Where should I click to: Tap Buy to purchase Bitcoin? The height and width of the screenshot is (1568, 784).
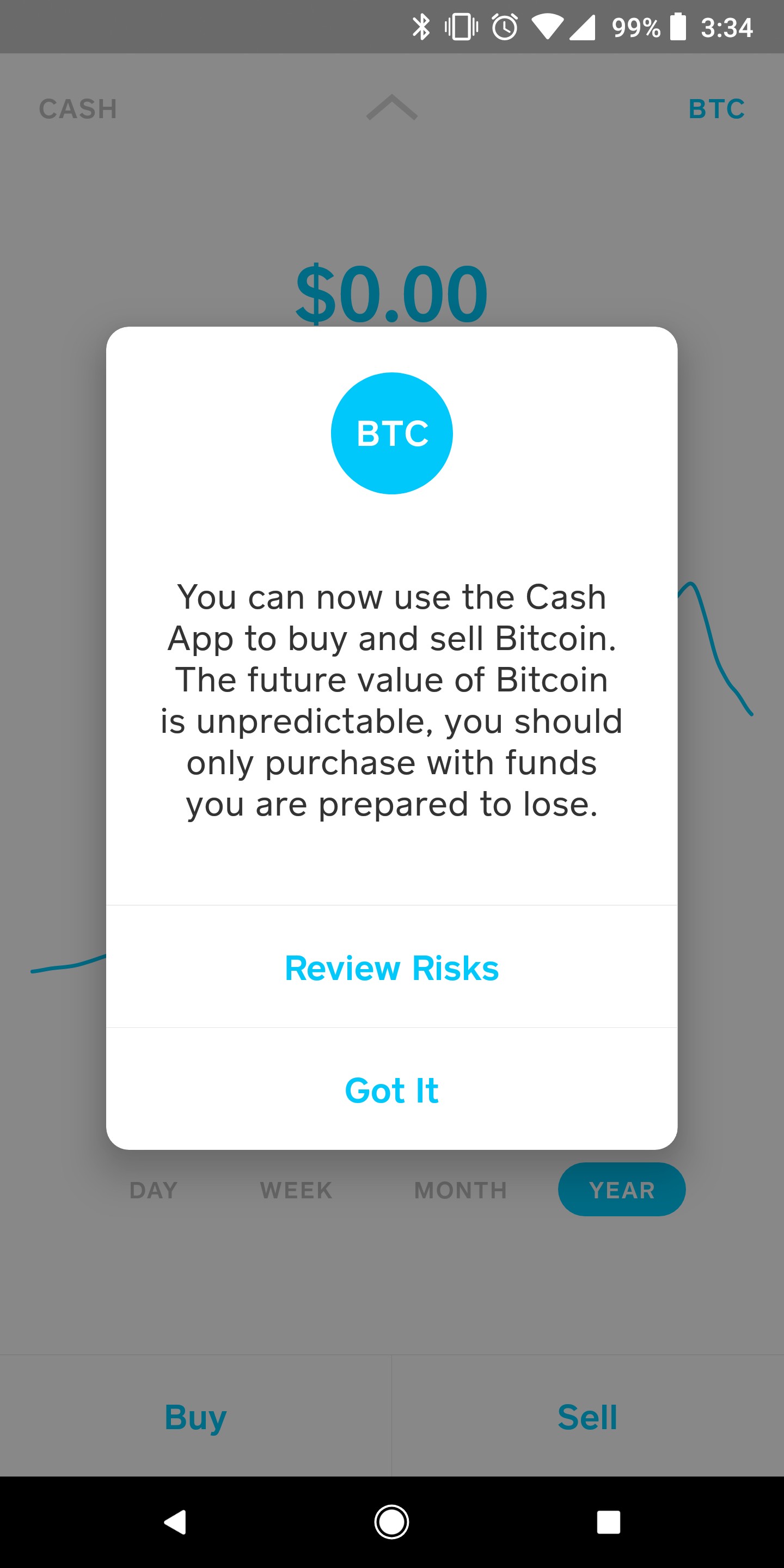[x=195, y=1417]
